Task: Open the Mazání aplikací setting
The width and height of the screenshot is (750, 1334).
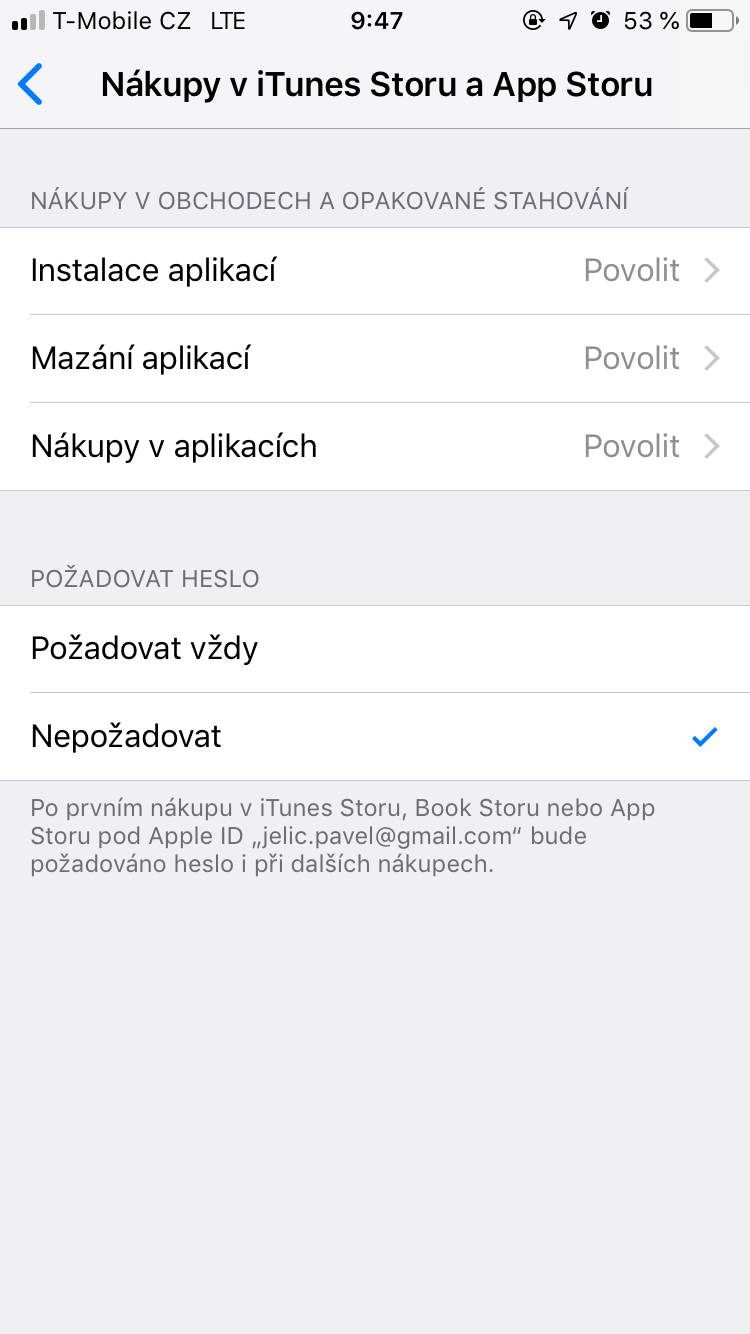Action: 375,358
